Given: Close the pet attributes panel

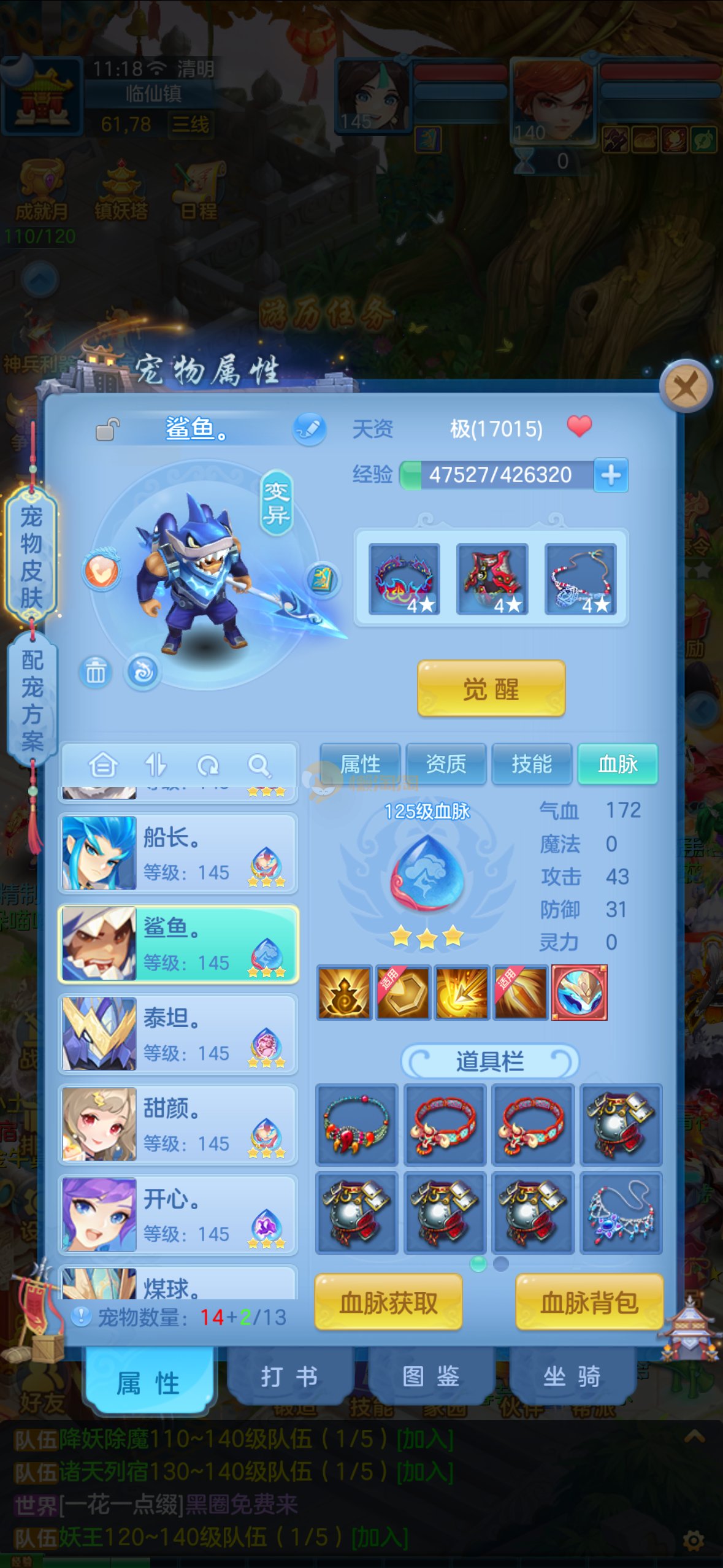Looking at the screenshot, I should point(685,386).
